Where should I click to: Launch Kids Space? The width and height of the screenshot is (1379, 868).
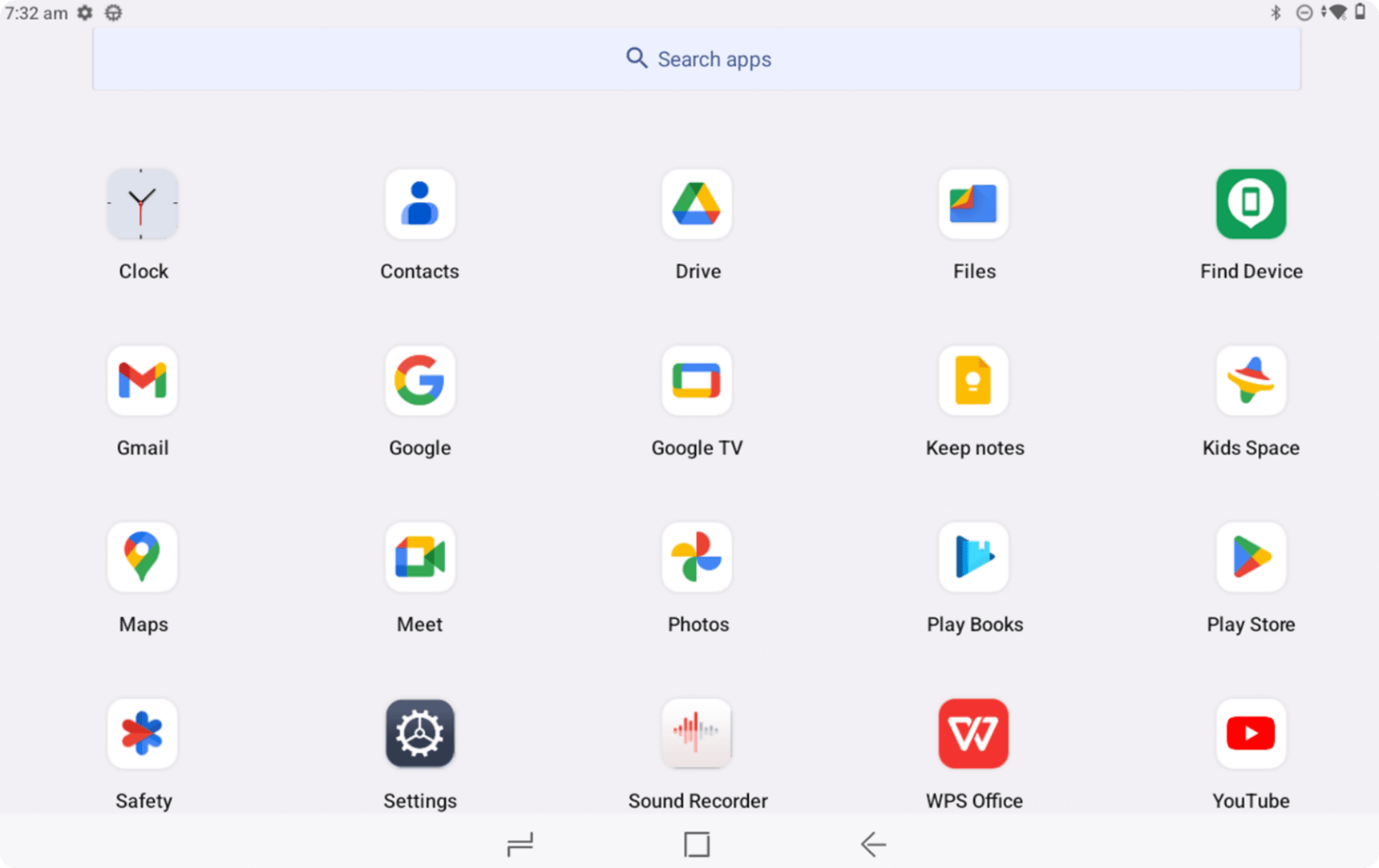point(1251,381)
